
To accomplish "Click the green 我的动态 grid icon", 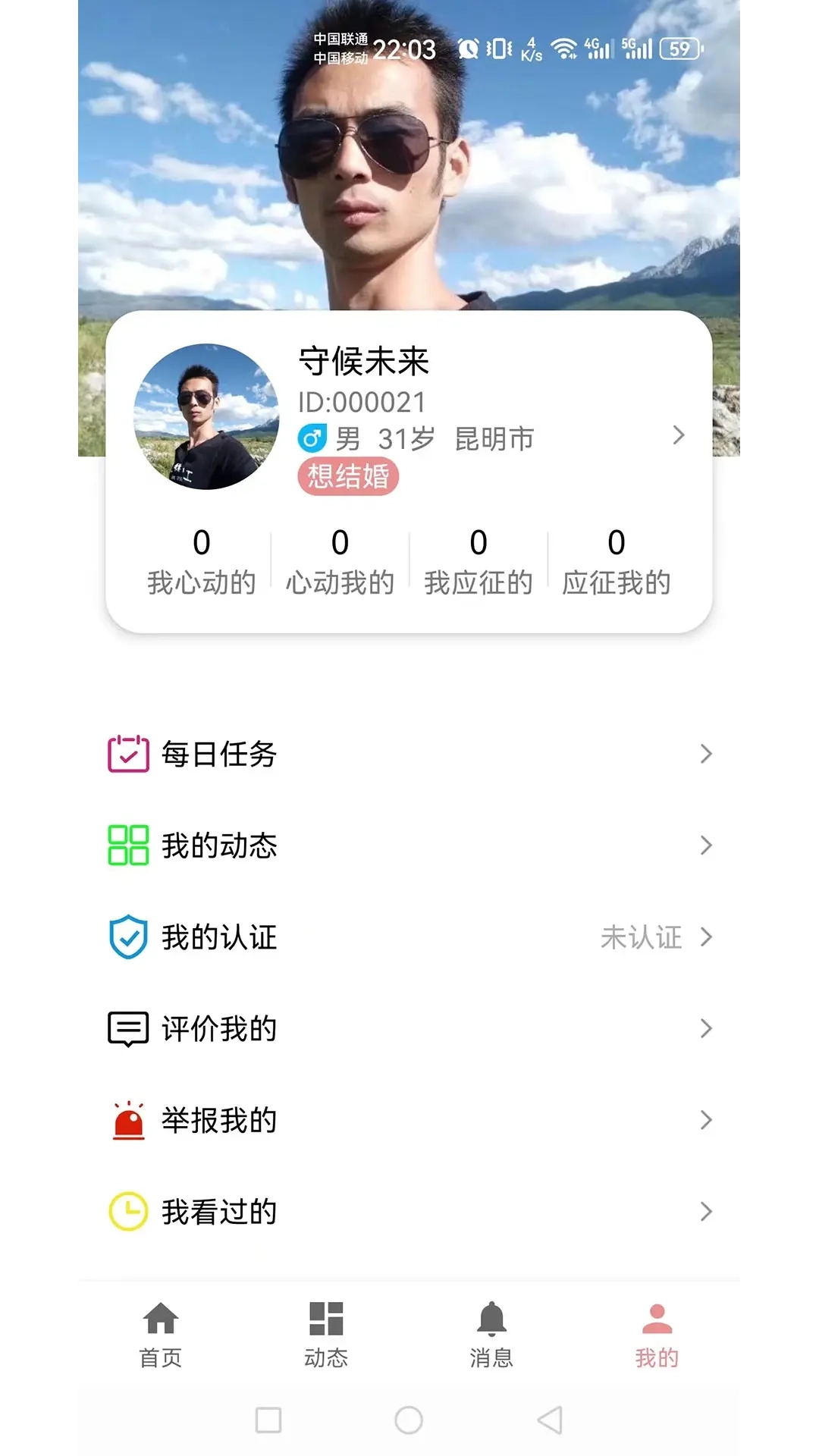I will pyautogui.click(x=127, y=846).
